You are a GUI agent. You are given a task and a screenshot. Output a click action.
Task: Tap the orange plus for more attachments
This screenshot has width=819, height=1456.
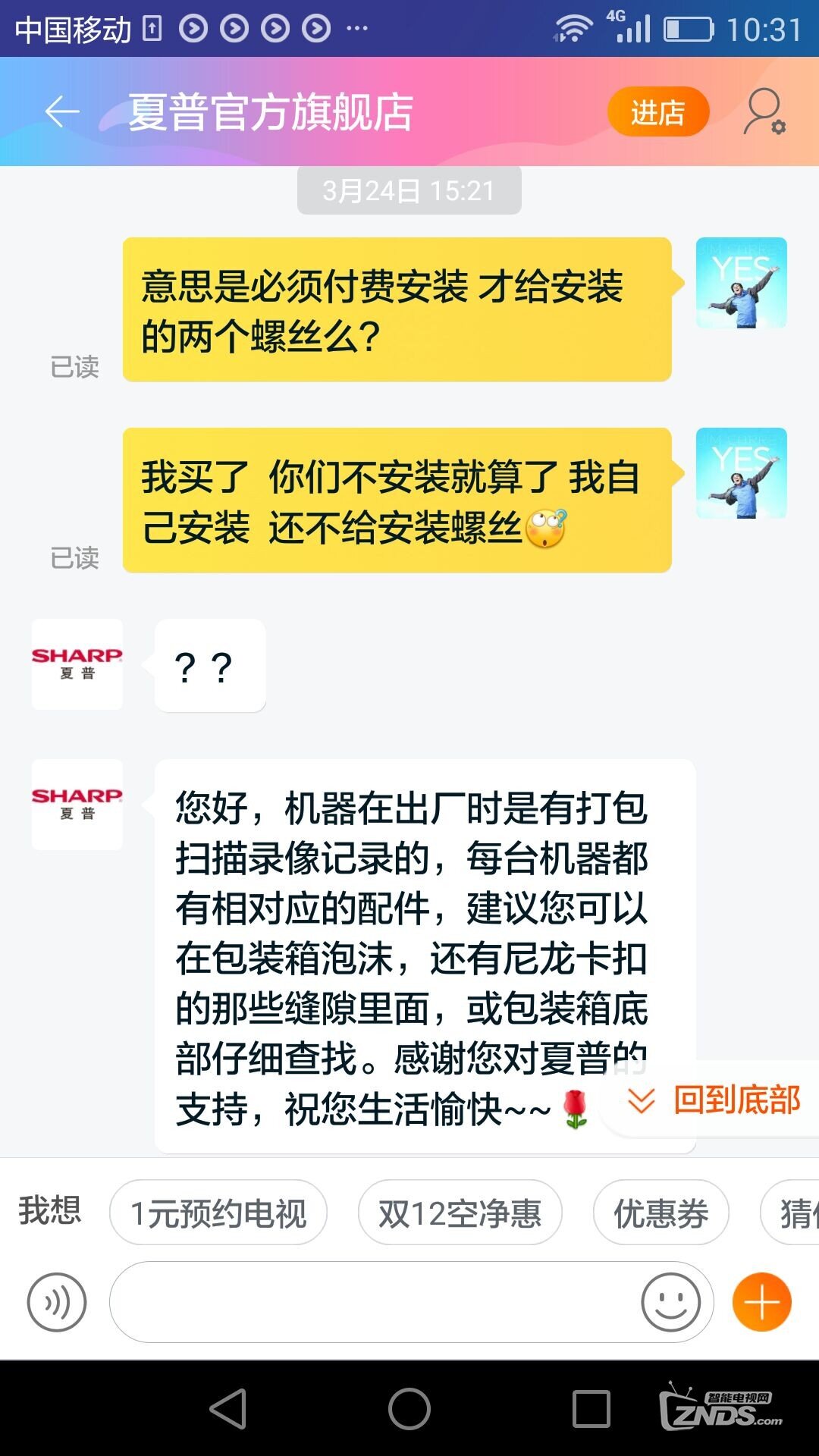761,1302
